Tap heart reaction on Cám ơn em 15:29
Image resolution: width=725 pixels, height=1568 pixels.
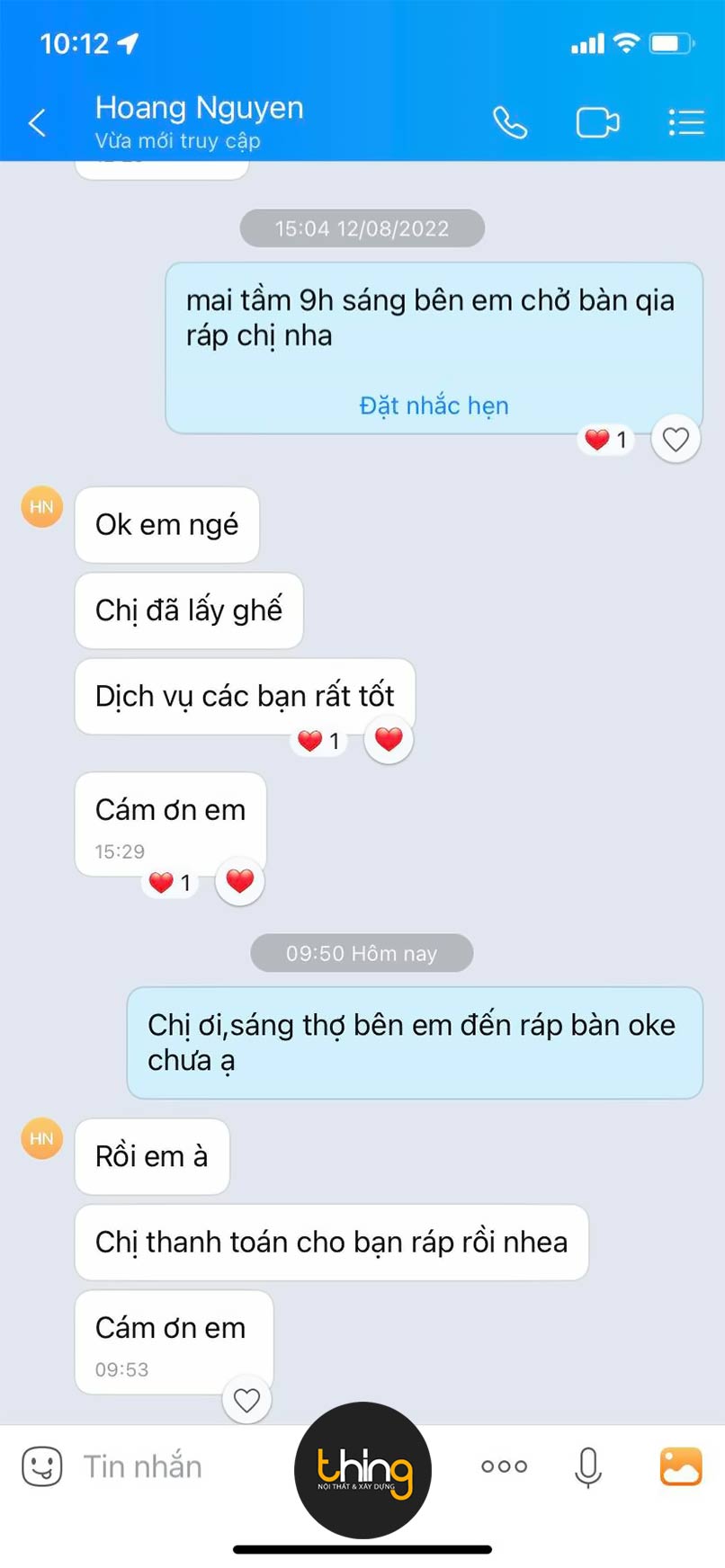coord(240,881)
